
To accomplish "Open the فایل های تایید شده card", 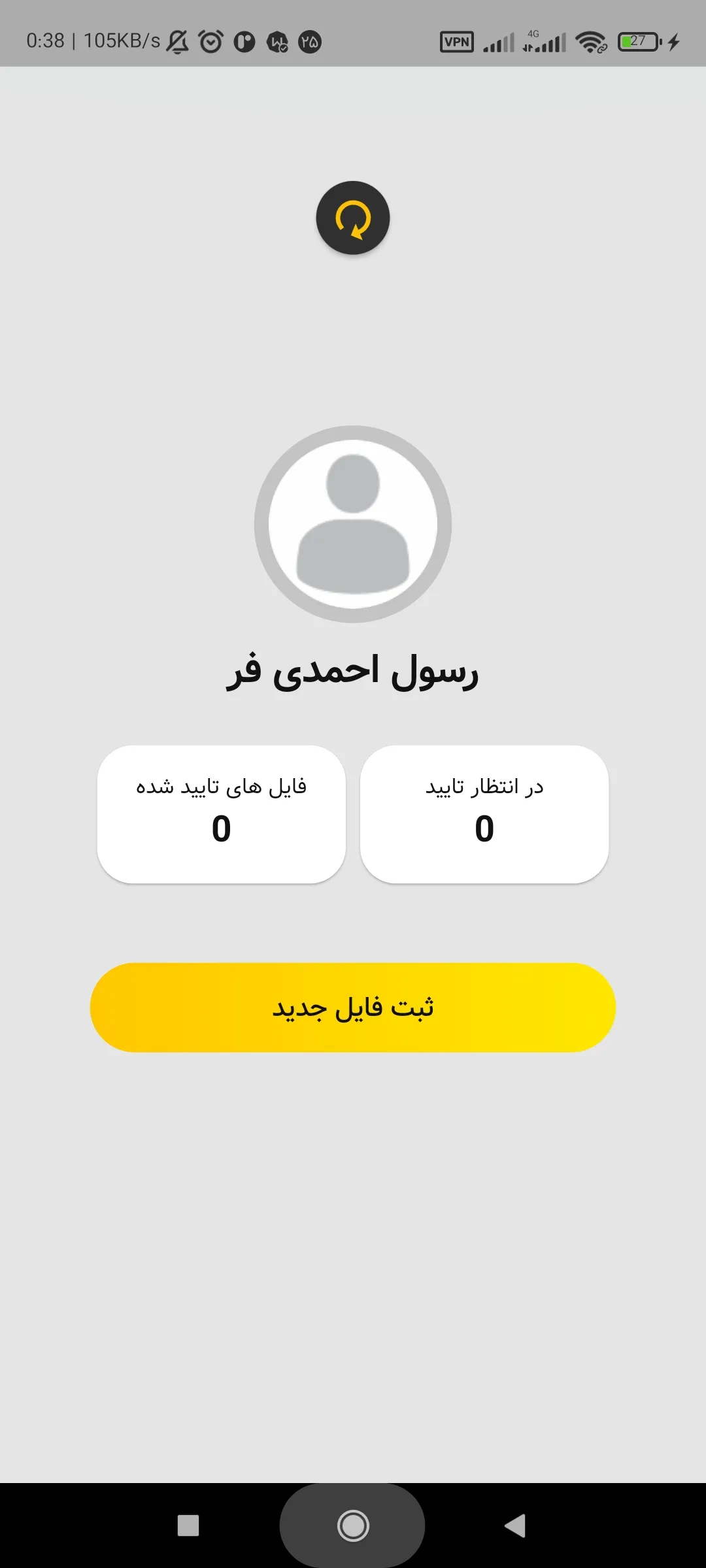I will pos(222,814).
